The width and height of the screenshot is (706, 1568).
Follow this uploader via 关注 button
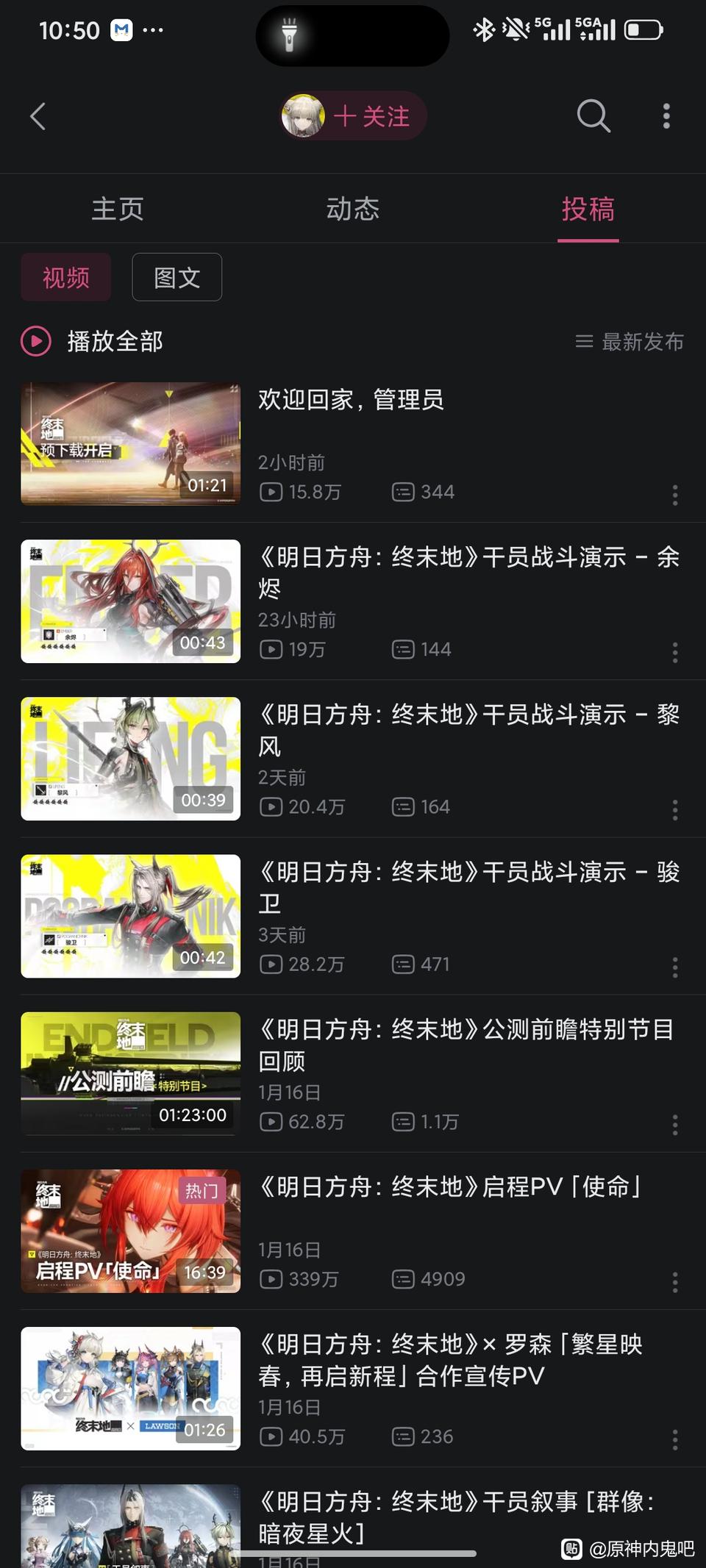coord(371,116)
